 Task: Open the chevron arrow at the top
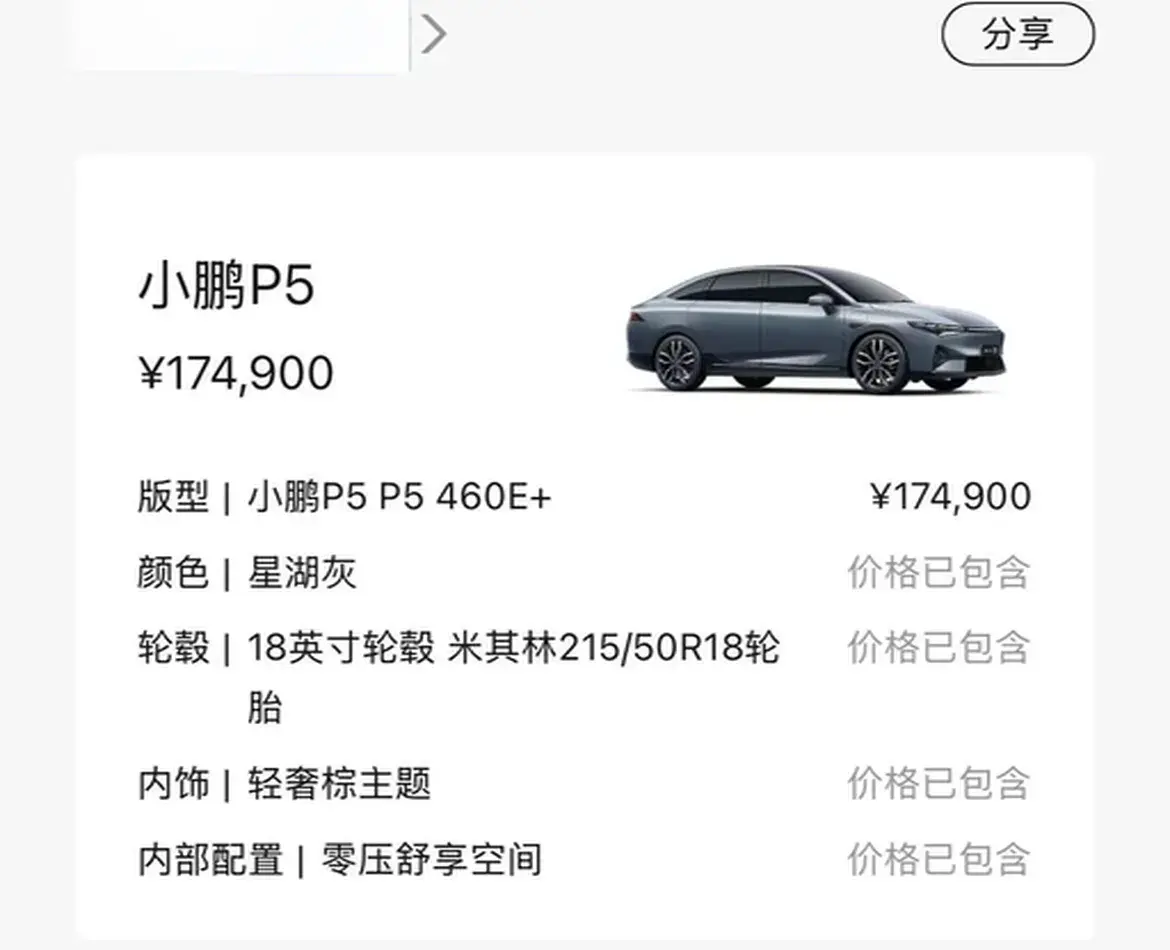433,35
